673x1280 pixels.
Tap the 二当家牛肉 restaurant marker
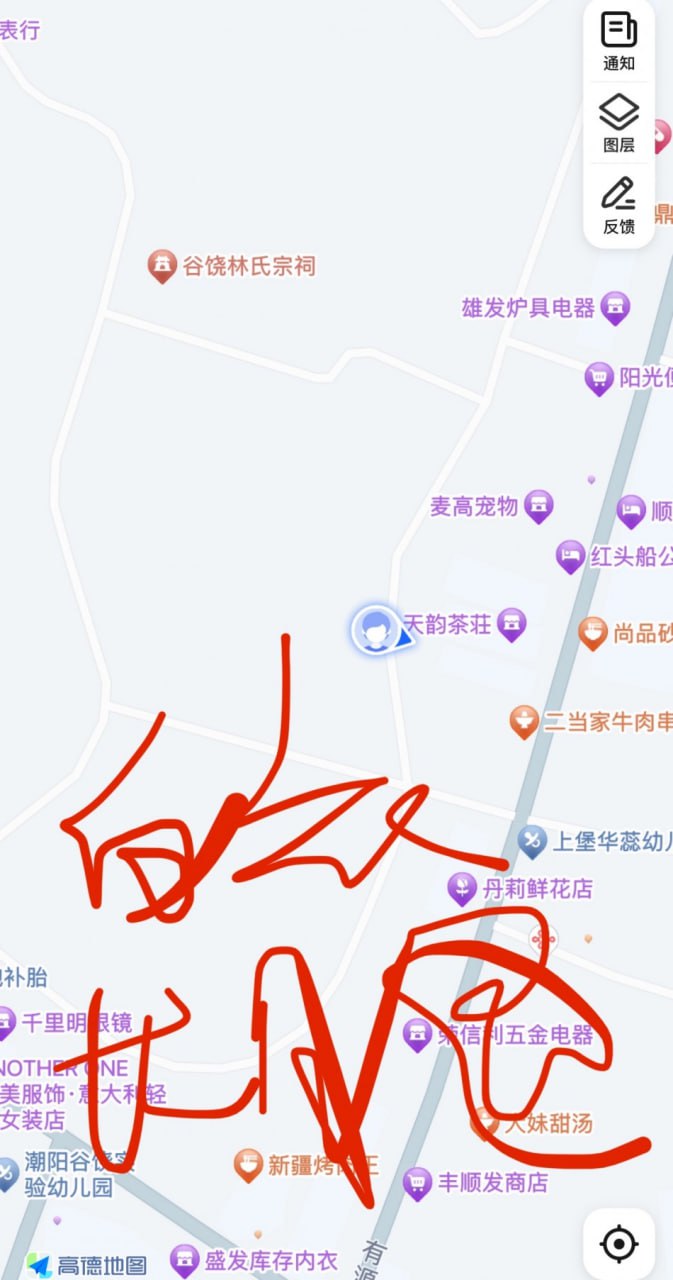(x=523, y=721)
